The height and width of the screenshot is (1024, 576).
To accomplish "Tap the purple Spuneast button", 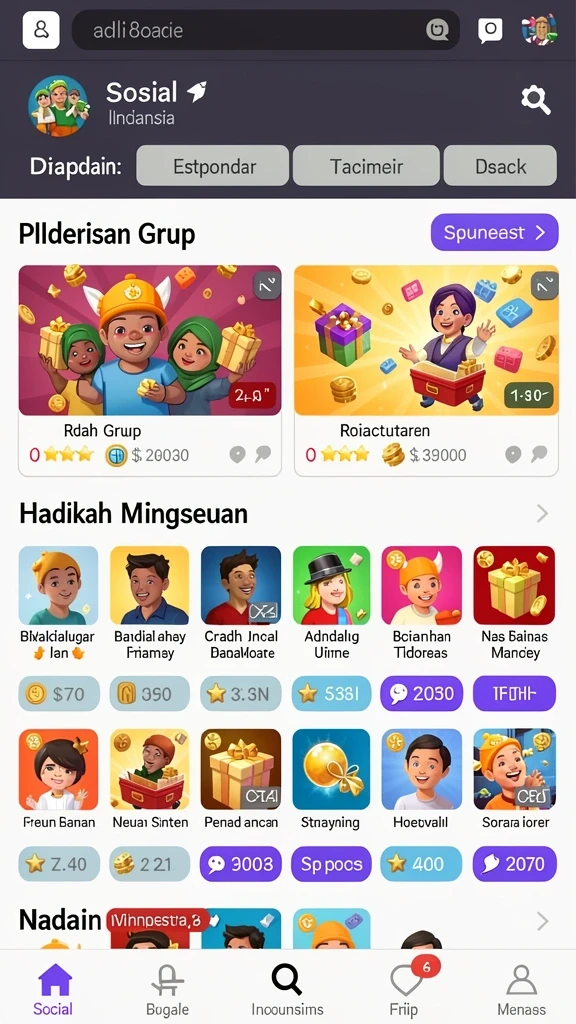I will coord(494,232).
